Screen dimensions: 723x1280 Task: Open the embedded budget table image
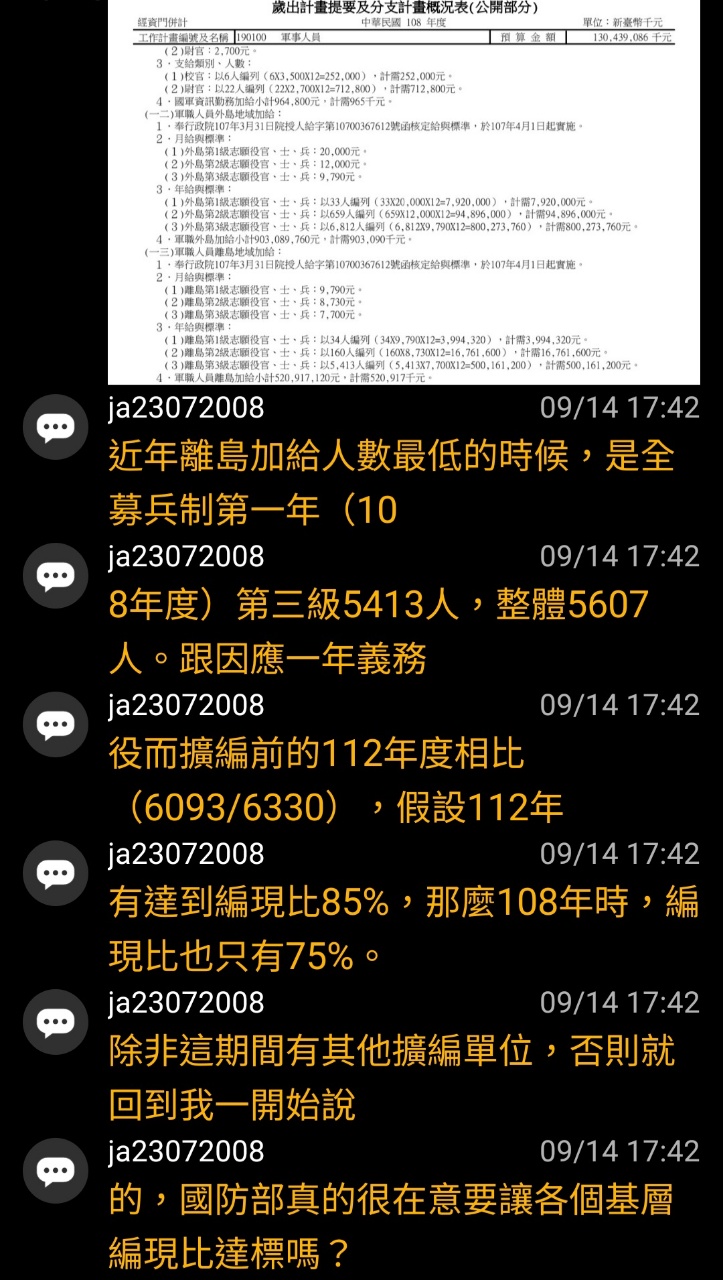coord(404,192)
